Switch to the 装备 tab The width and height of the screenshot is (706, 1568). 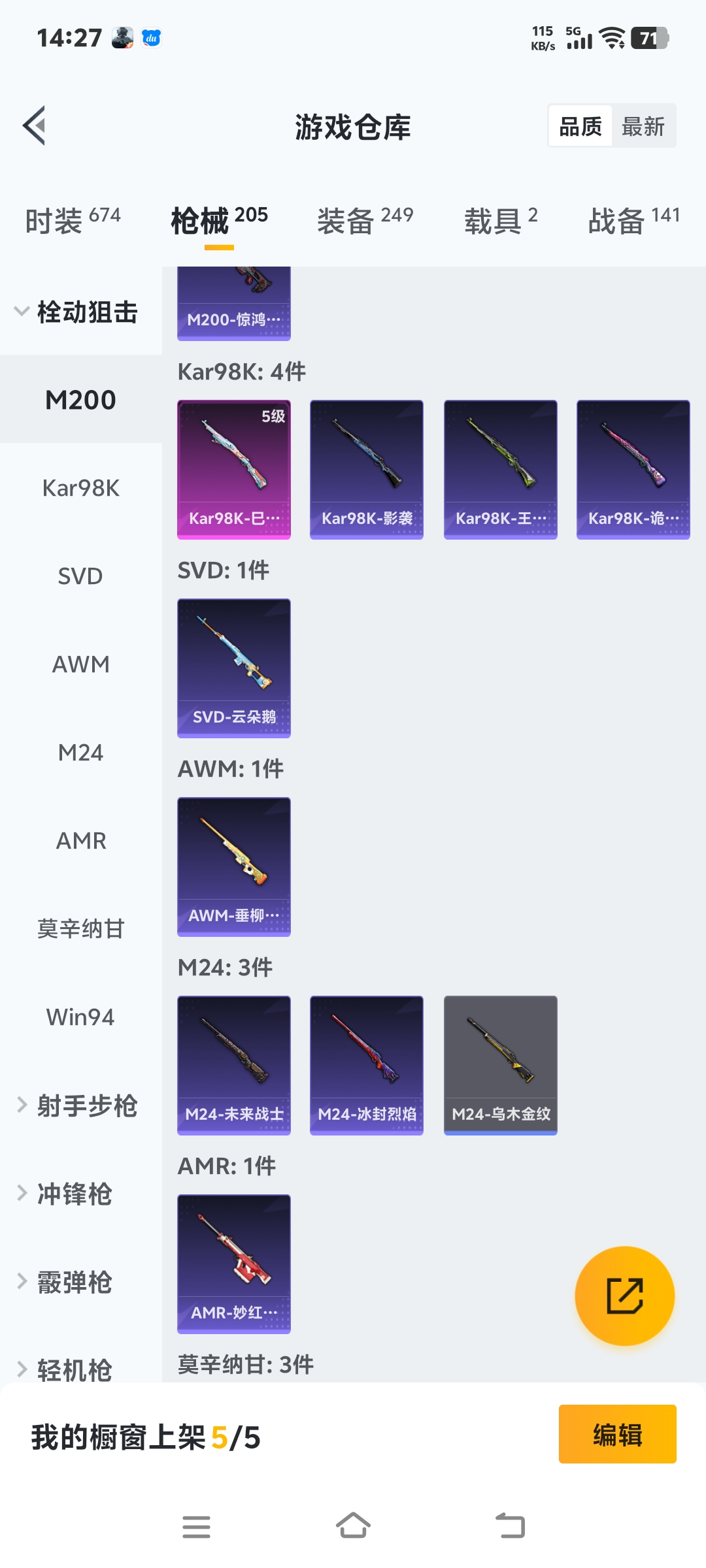pos(365,220)
